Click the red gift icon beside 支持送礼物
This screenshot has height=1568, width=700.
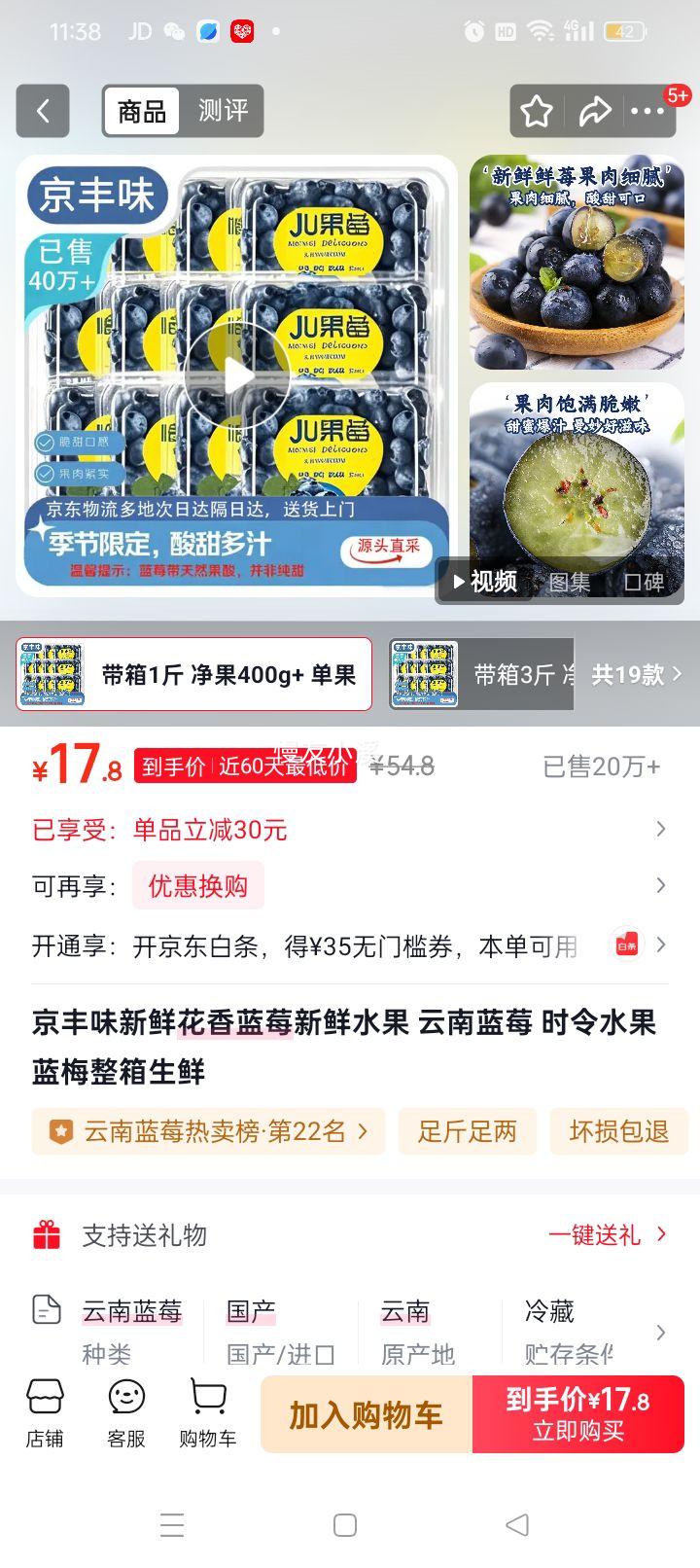(46, 1235)
